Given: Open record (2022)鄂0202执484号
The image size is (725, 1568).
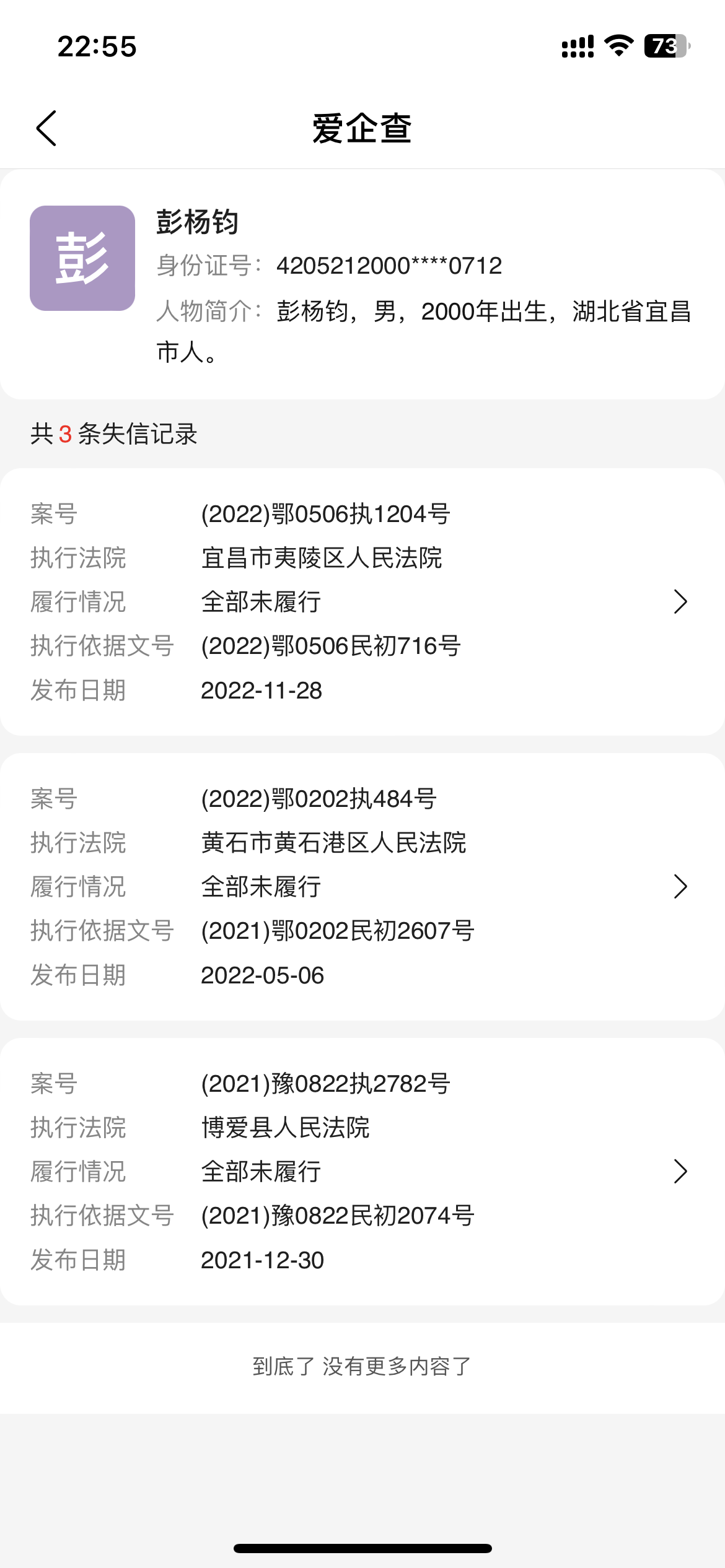Looking at the screenshot, I should click(x=362, y=886).
